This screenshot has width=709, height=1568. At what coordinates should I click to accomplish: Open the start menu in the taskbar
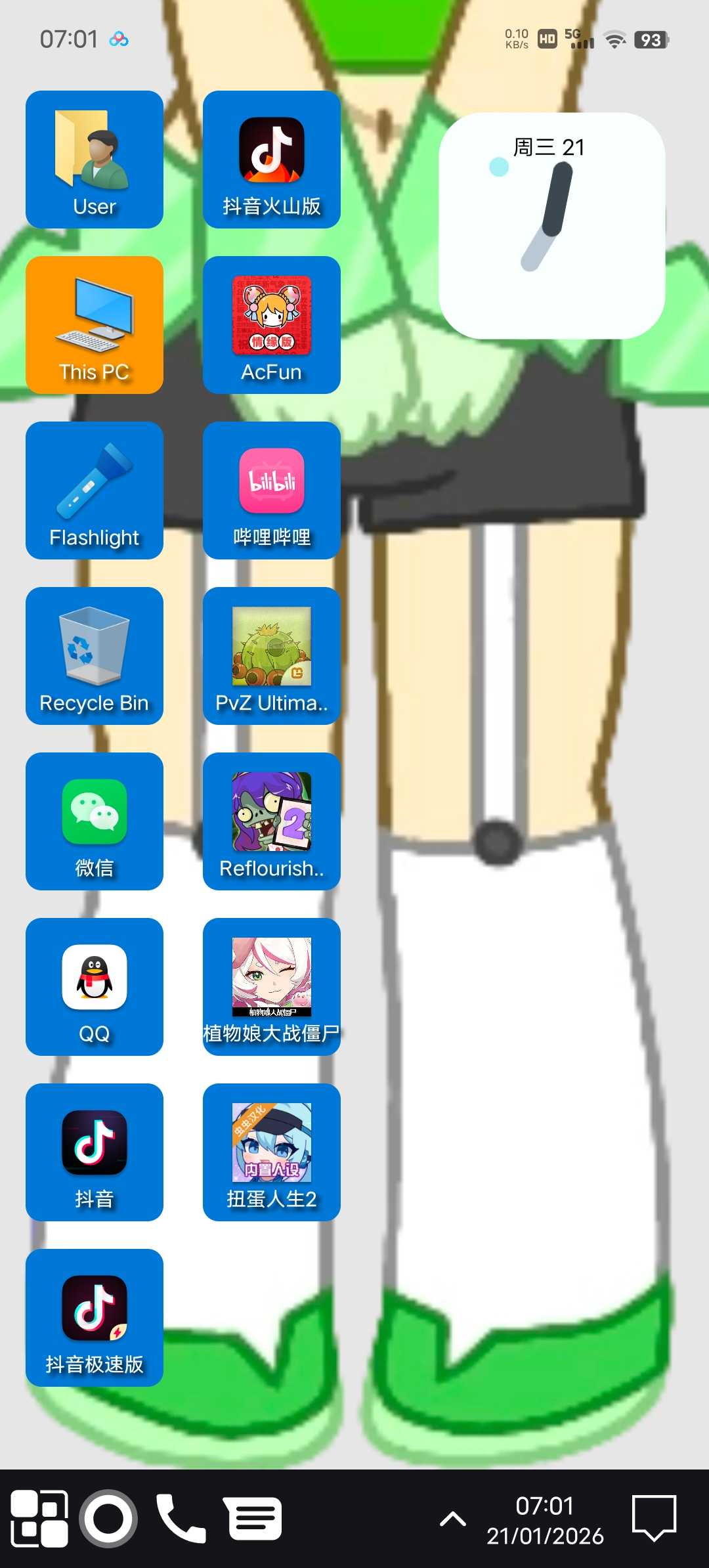39,1518
